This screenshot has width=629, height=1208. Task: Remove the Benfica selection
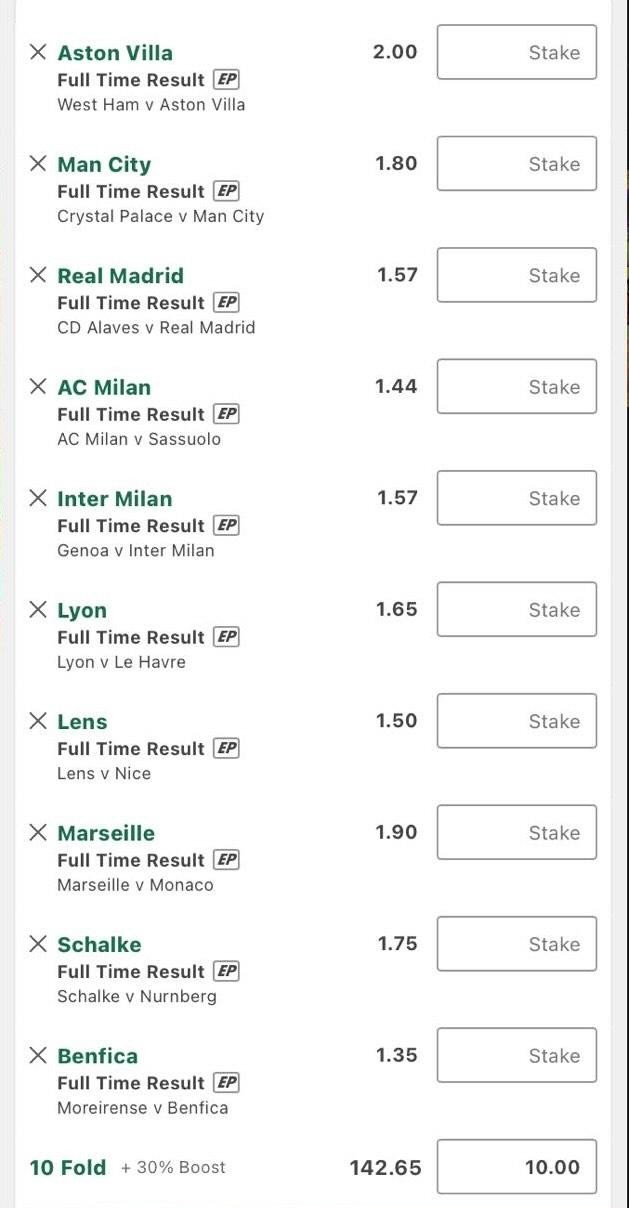point(38,1056)
